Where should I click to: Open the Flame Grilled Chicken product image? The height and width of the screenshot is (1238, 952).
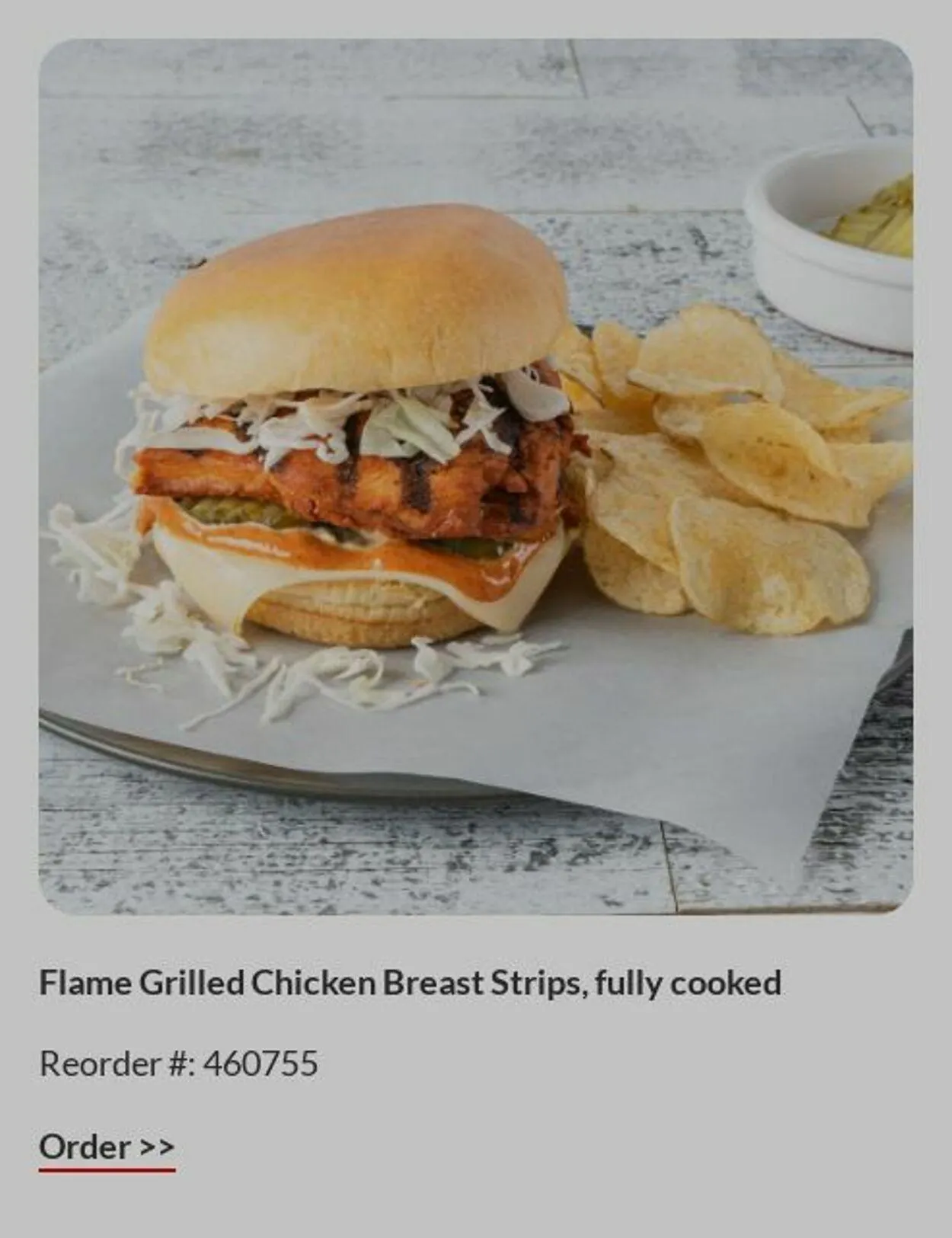tap(475, 476)
